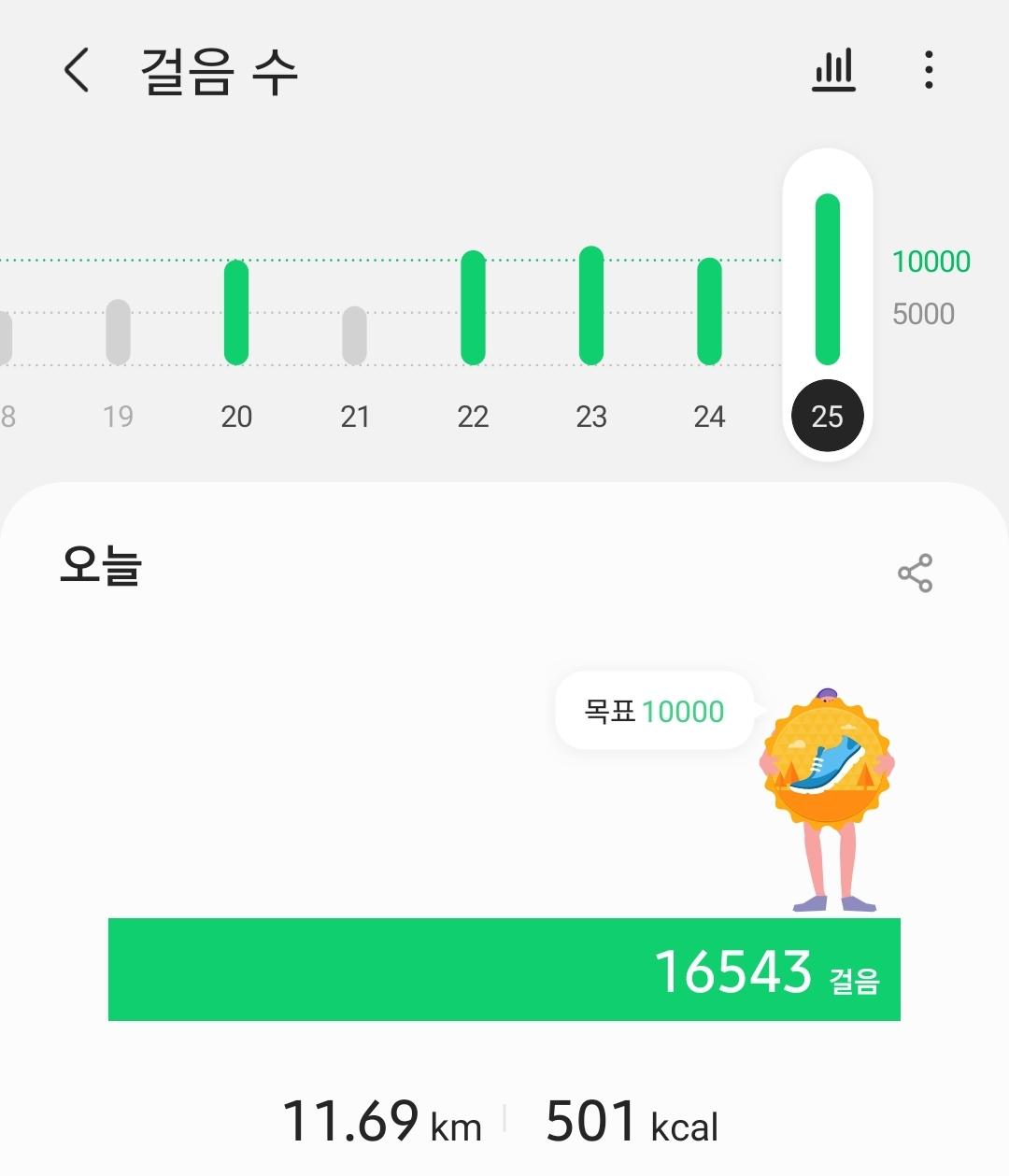Viewport: 1009px width, 1176px height.
Task: Share today's step count
Action: 915,573
